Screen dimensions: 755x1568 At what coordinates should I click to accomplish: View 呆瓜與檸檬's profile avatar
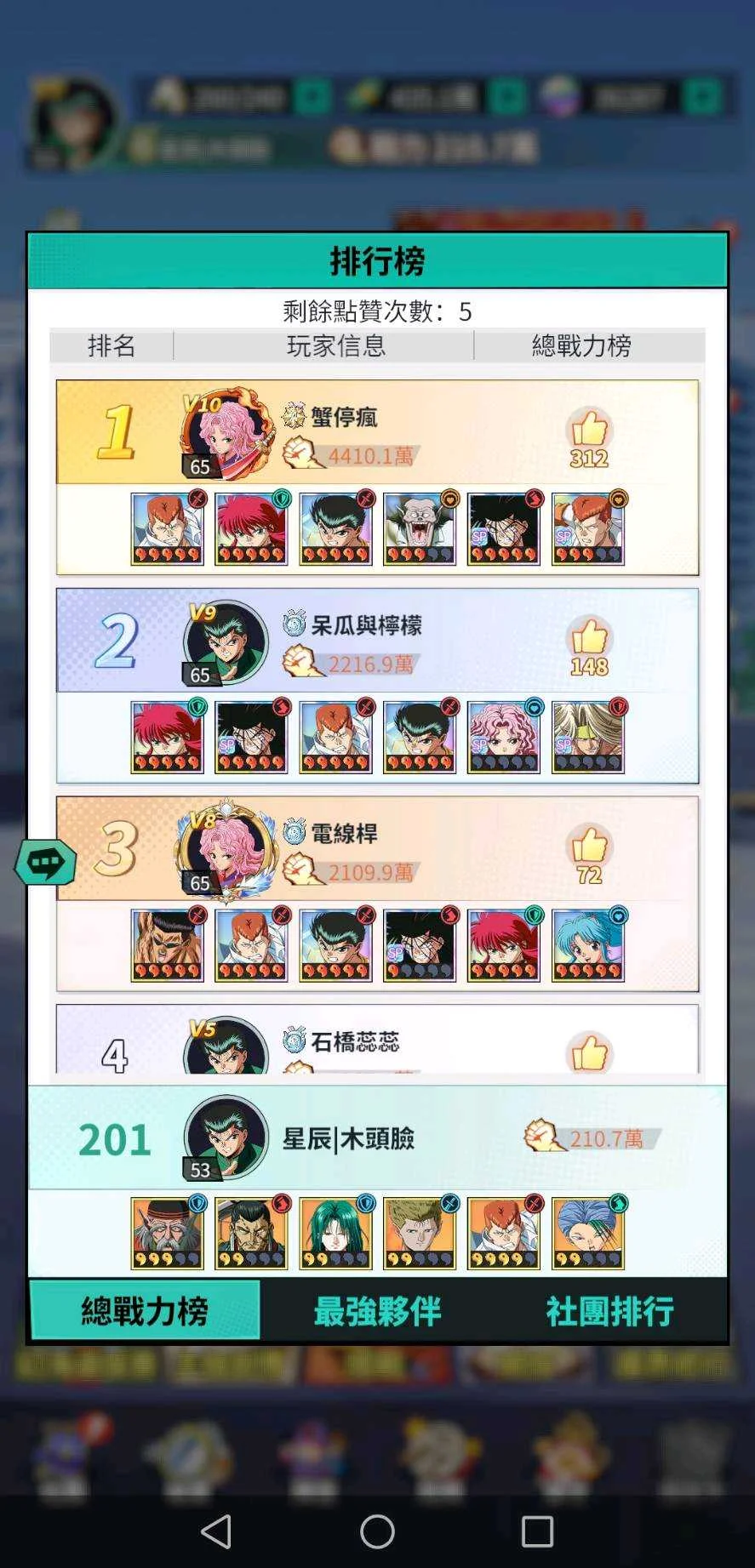pyautogui.click(x=226, y=642)
